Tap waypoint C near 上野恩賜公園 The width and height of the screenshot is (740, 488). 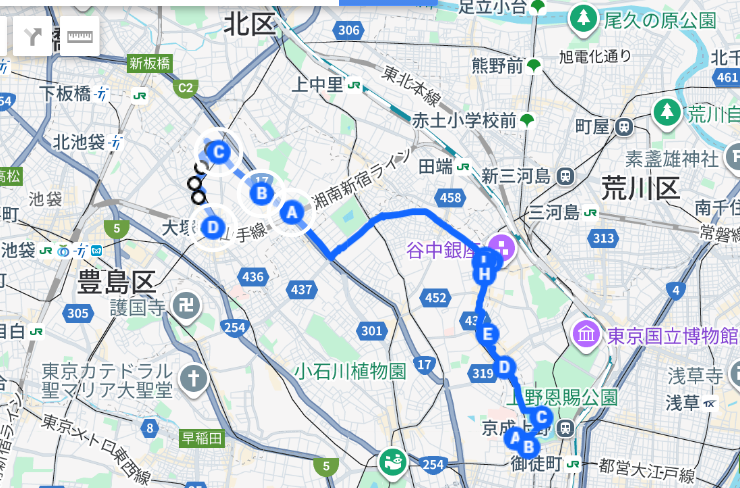click(x=541, y=417)
